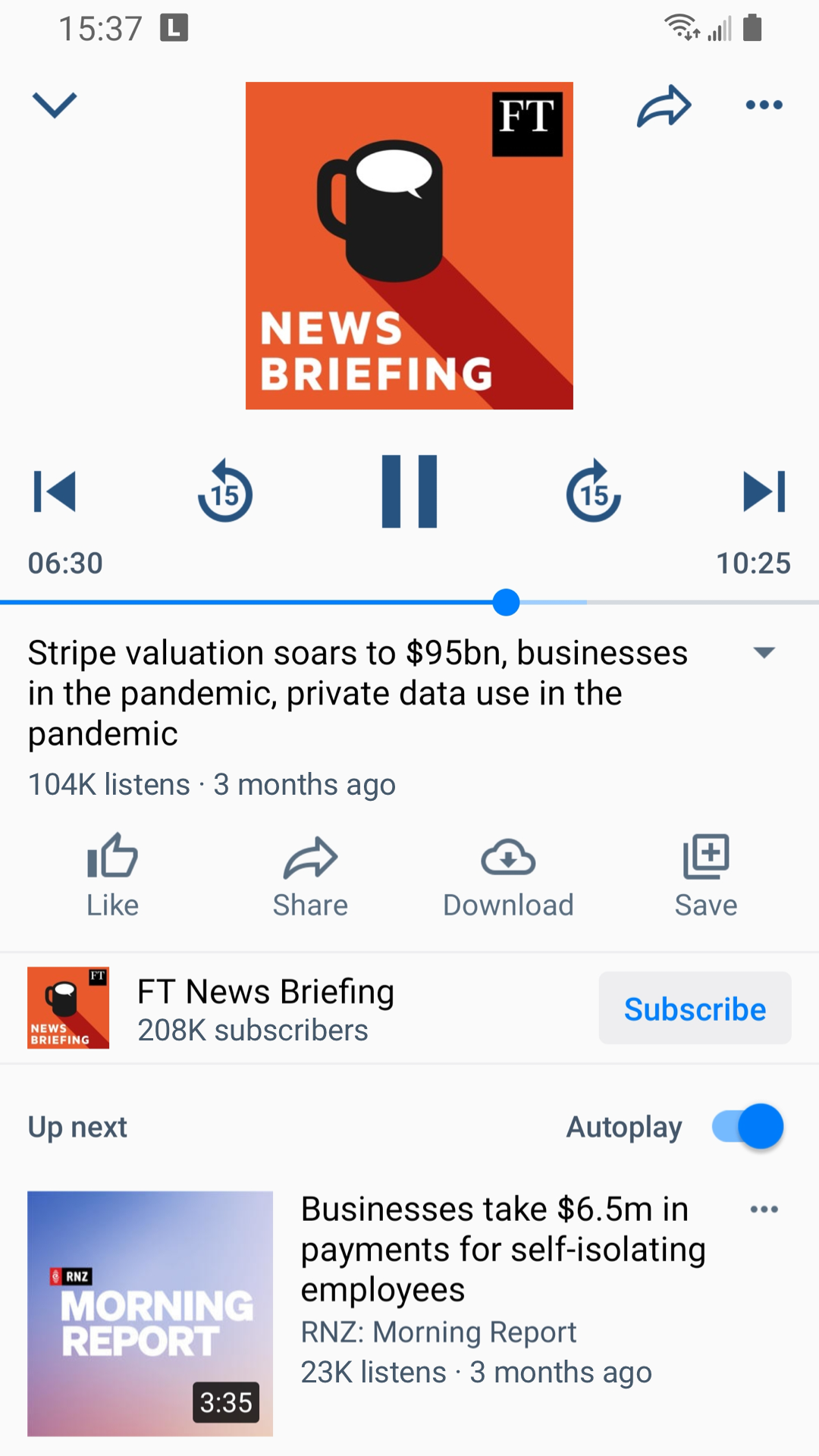This screenshot has height=1456, width=819.
Task: Turn off Autoplay
Action: pyautogui.click(x=748, y=1126)
